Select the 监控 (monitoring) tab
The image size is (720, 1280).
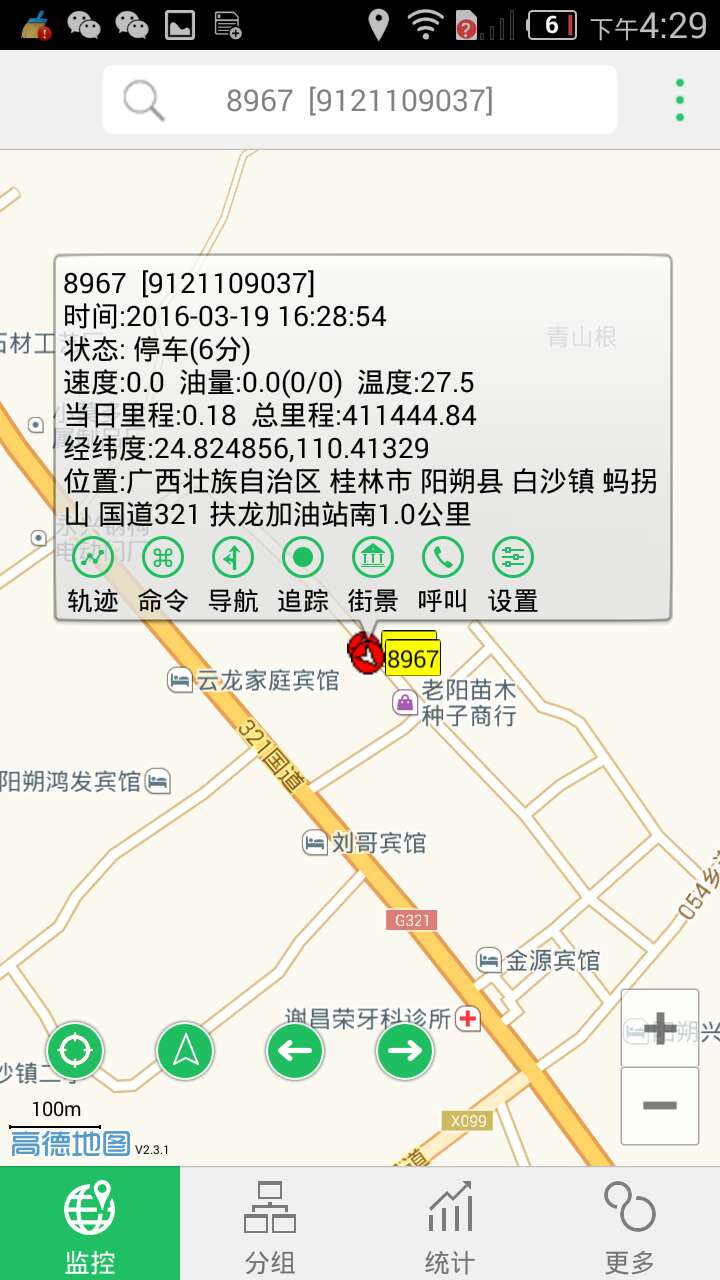[x=90, y=1220]
